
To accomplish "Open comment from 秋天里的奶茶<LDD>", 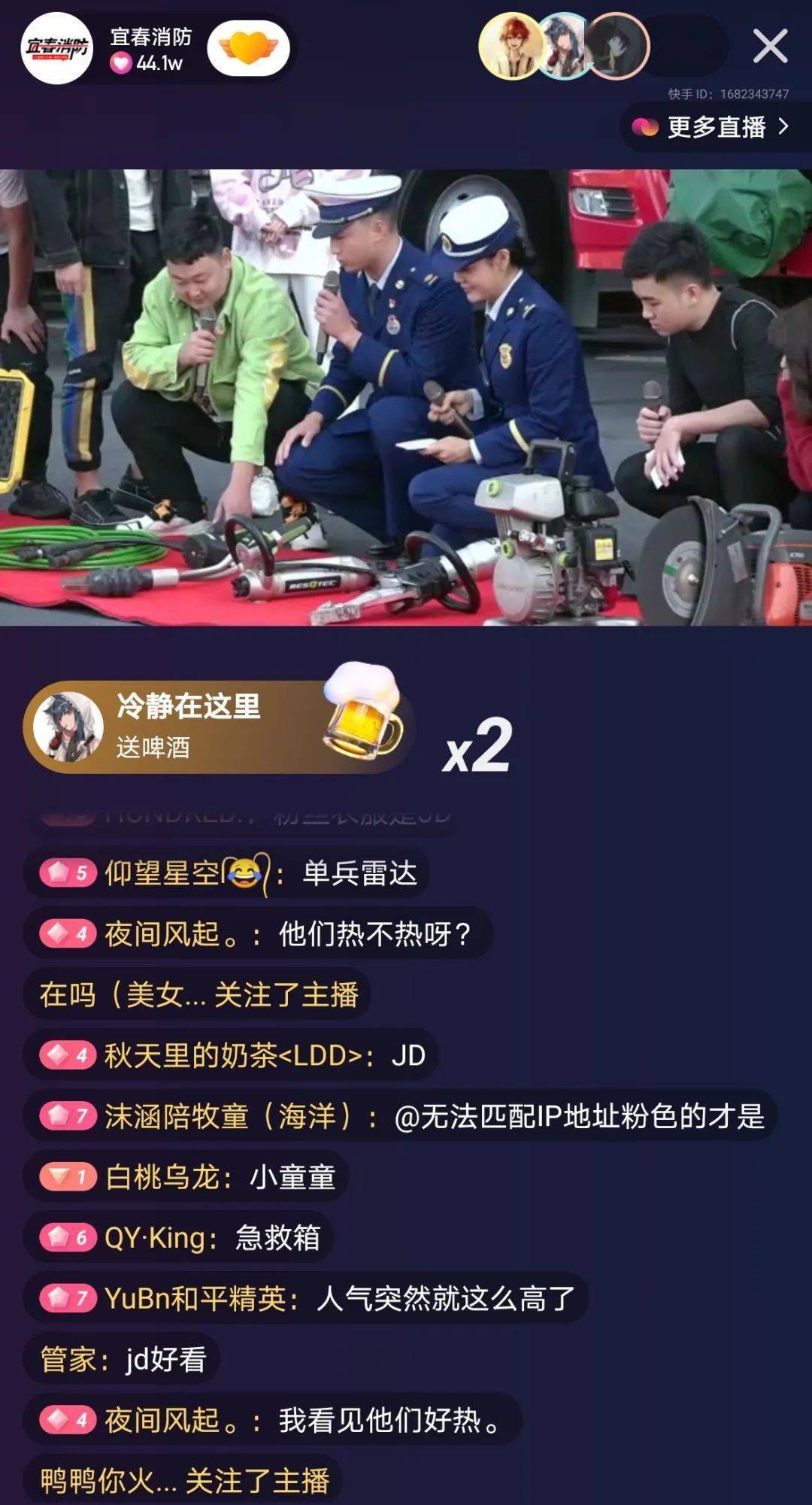I will 230,1055.
